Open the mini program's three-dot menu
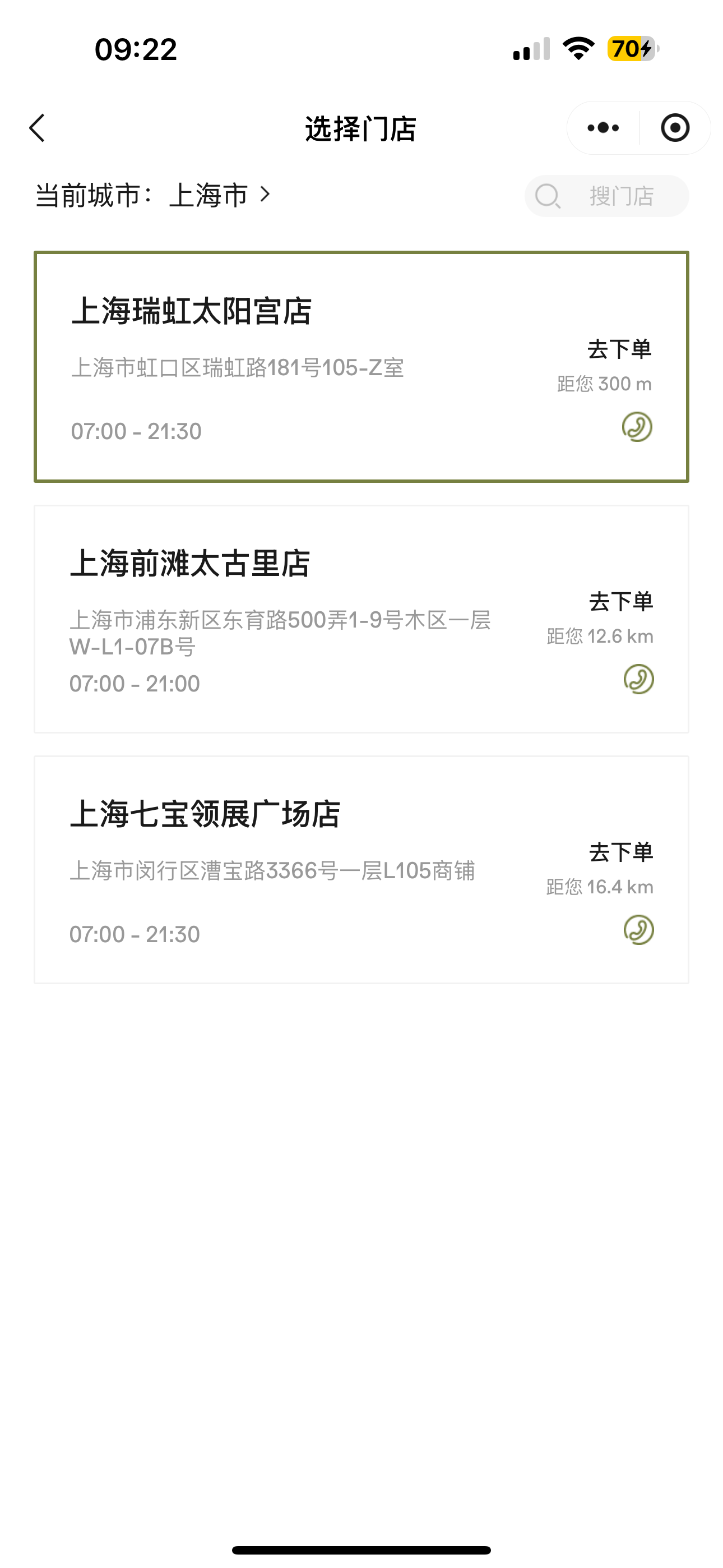Image resolution: width=723 pixels, height=1568 pixels. (603, 128)
